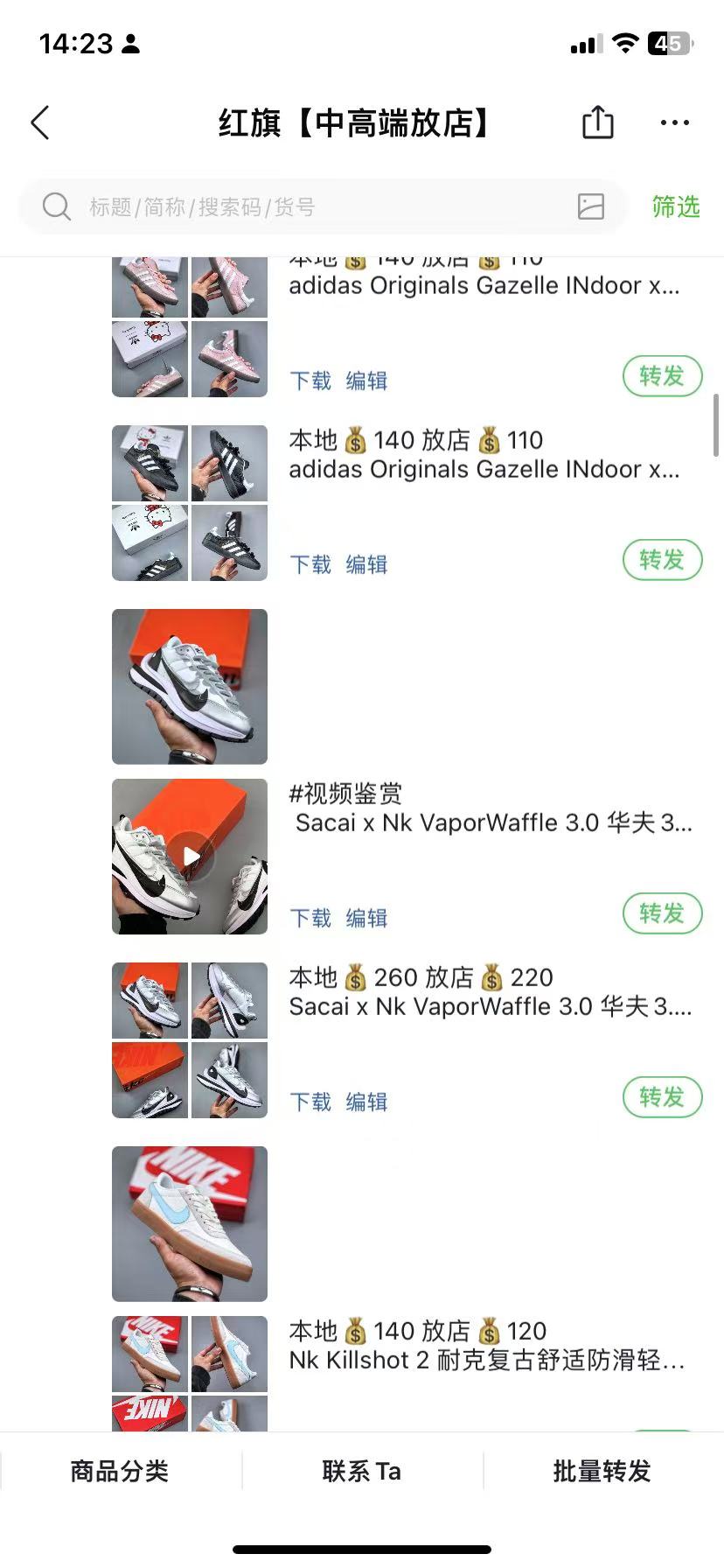
Task: Open 商品分类 product categories
Action: 120,1471
